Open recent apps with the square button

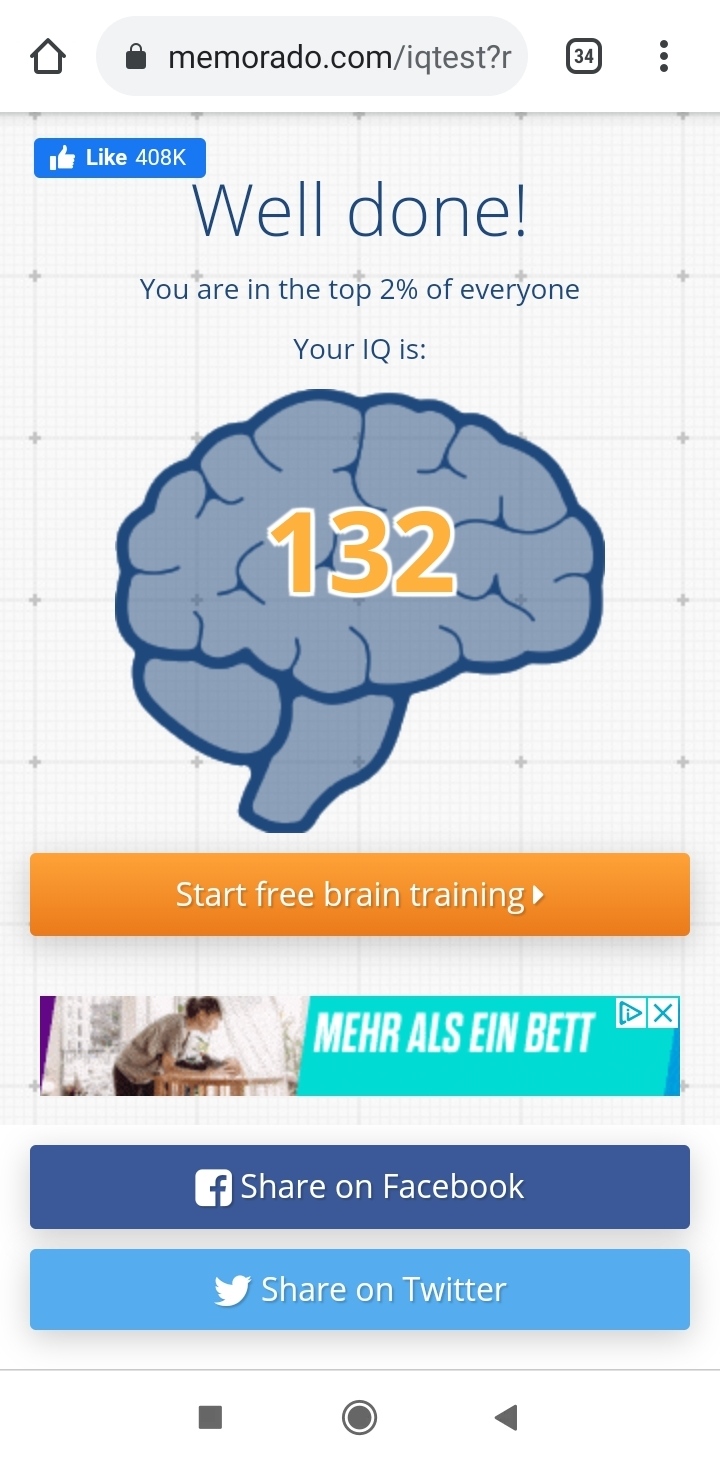(x=210, y=1417)
